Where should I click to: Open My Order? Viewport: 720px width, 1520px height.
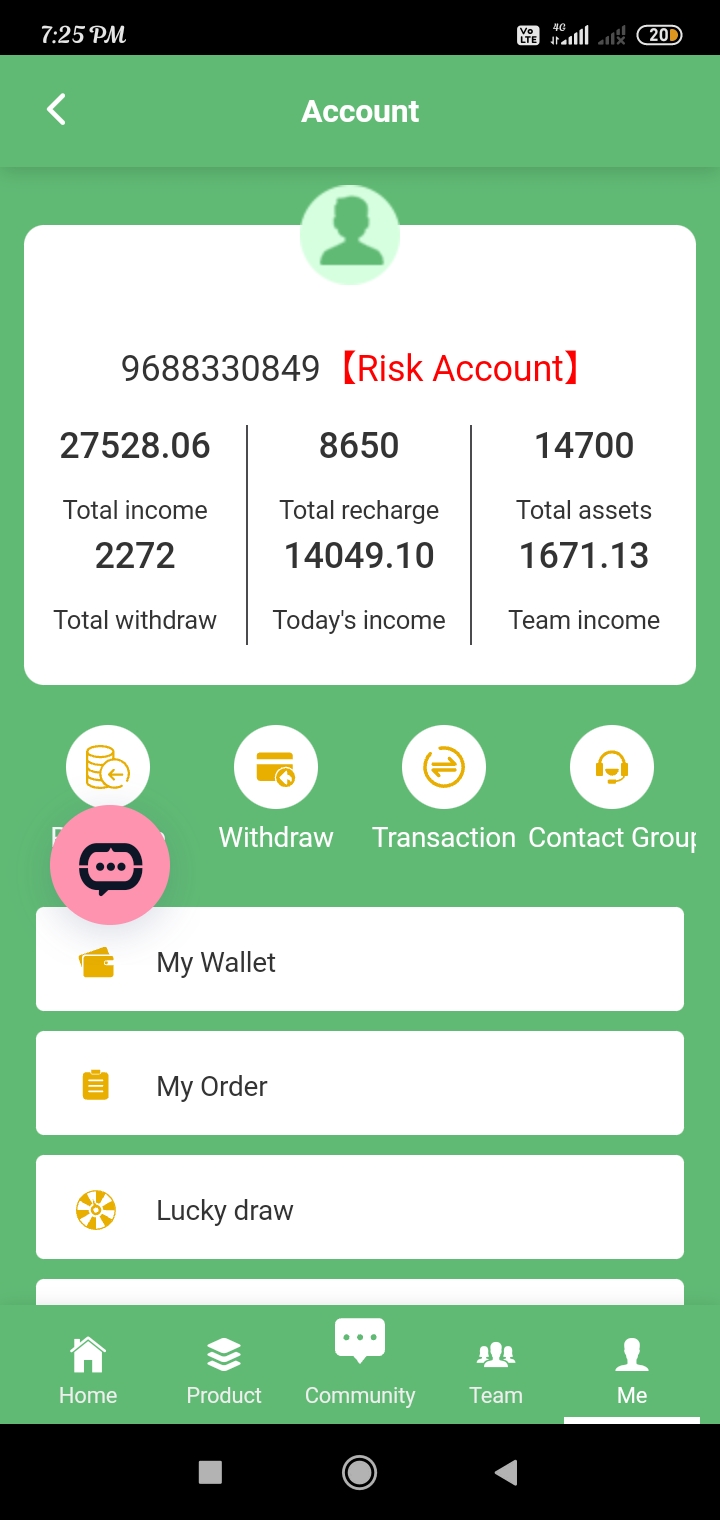click(360, 1084)
